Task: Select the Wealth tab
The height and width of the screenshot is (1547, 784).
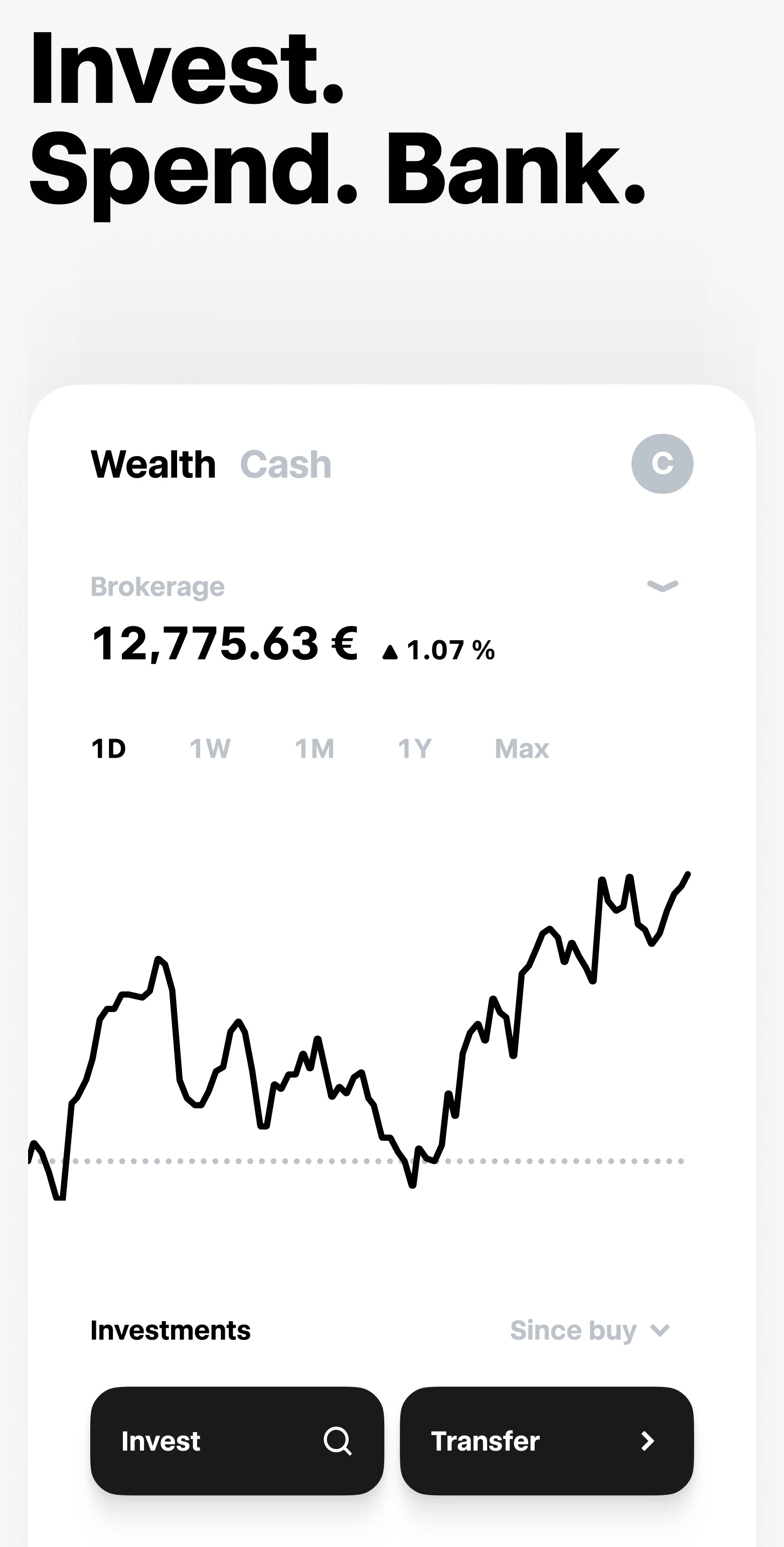Action: (153, 464)
